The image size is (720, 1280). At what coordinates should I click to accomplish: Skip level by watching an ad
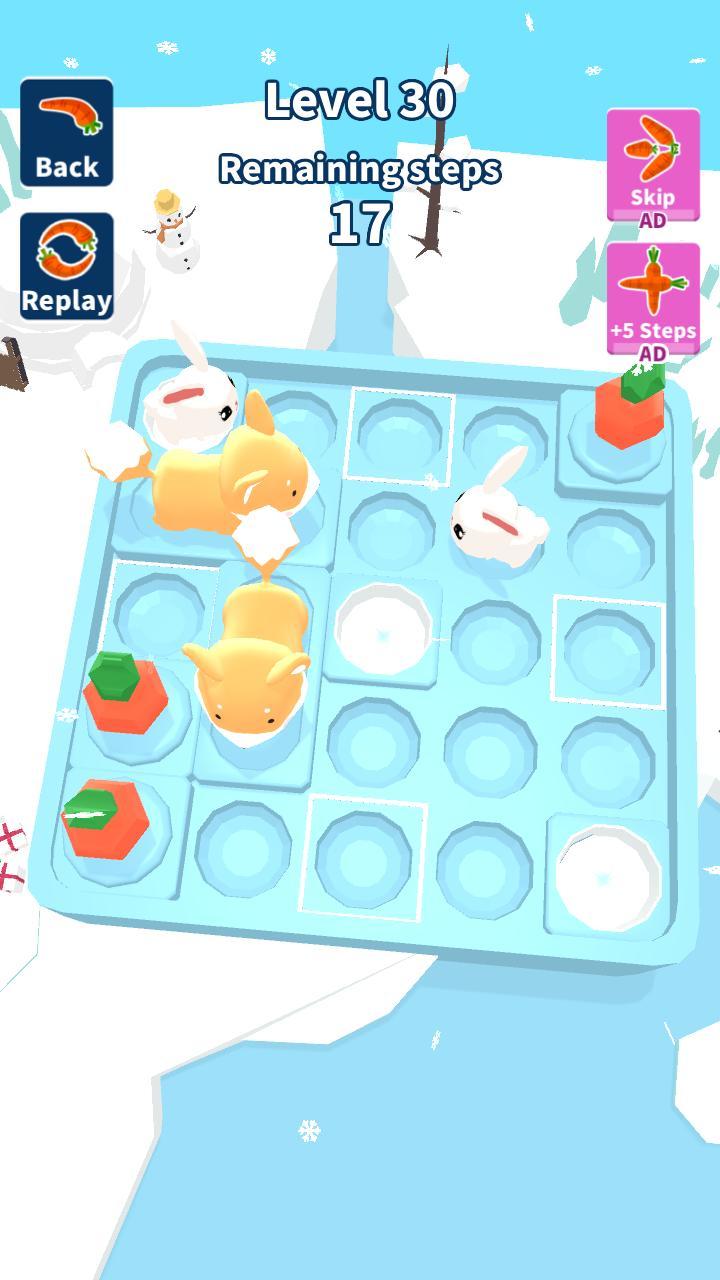point(652,167)
